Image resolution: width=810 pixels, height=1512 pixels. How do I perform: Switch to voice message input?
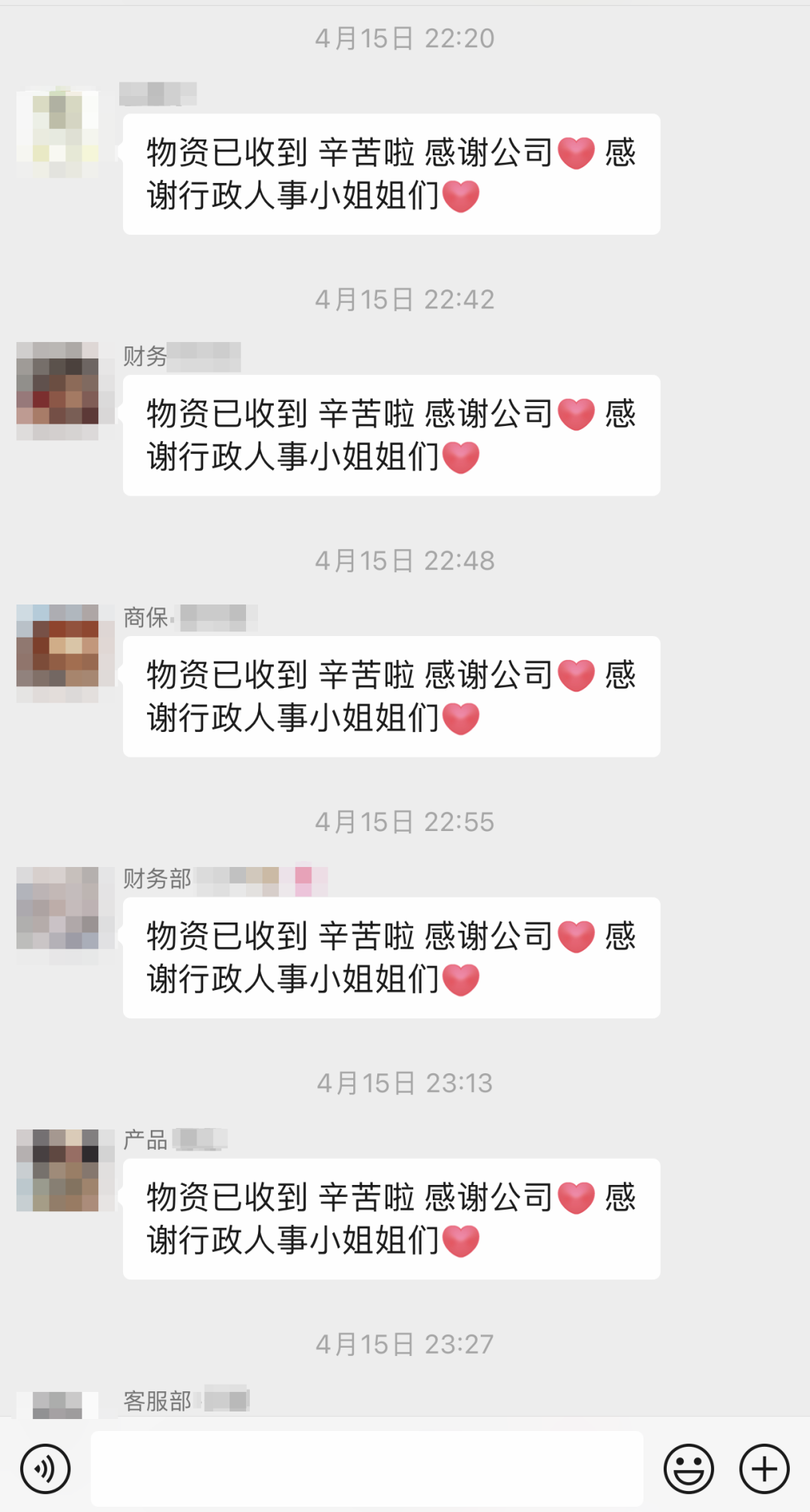(x=45, y=1468)
